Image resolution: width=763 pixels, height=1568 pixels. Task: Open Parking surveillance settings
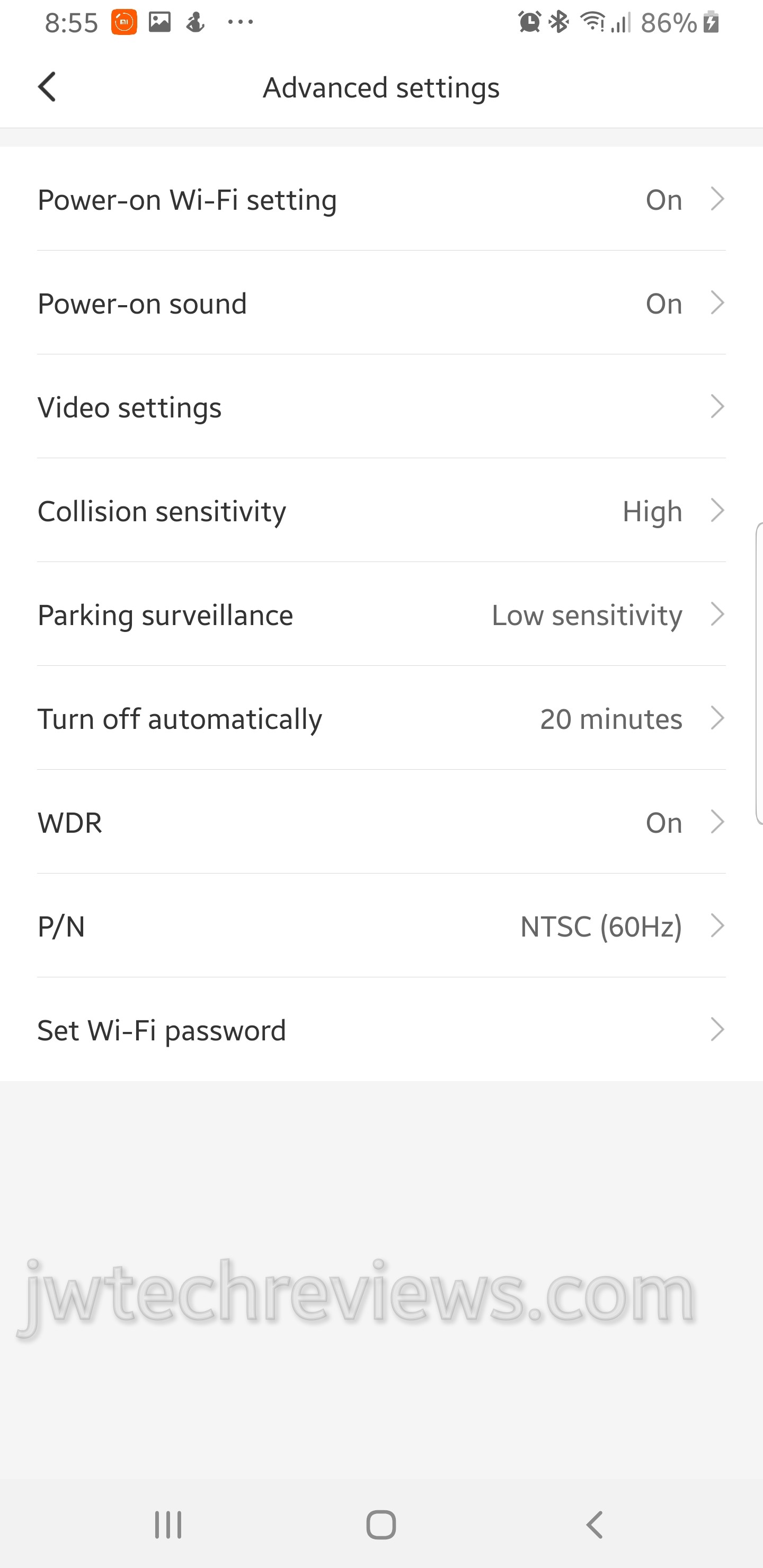coord(381,615)
